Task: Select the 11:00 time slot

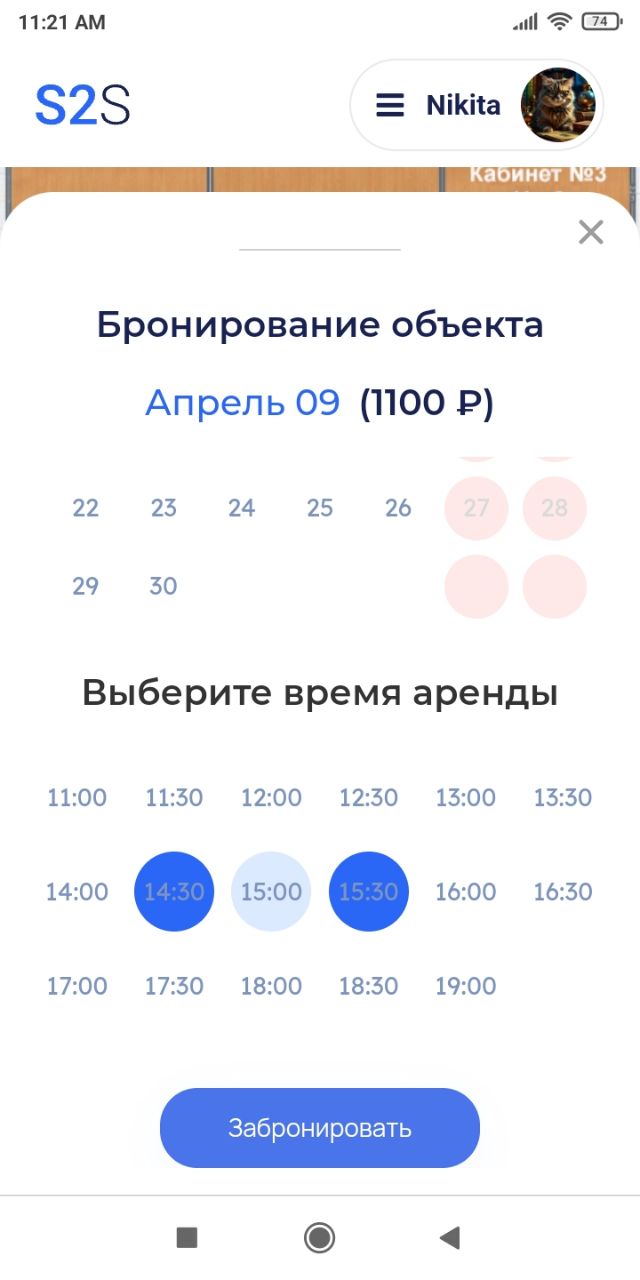Action: pos(77,798)
